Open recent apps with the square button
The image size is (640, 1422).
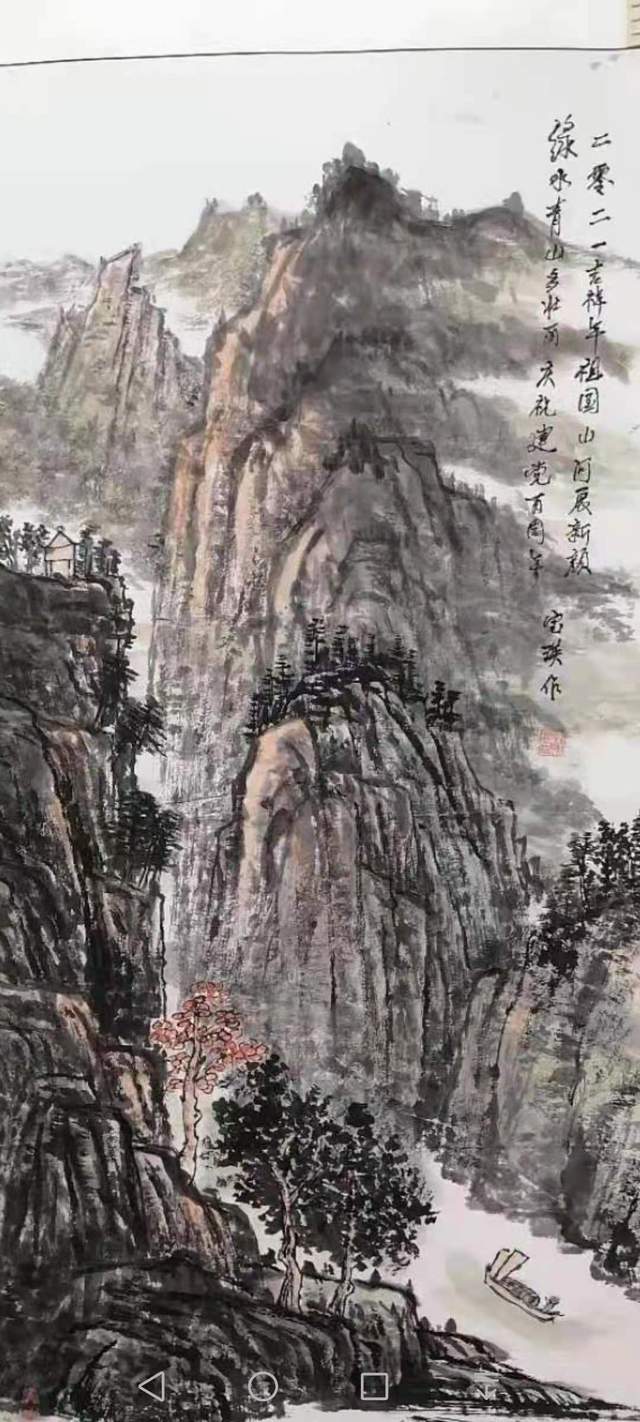(x=374, y=1385)
